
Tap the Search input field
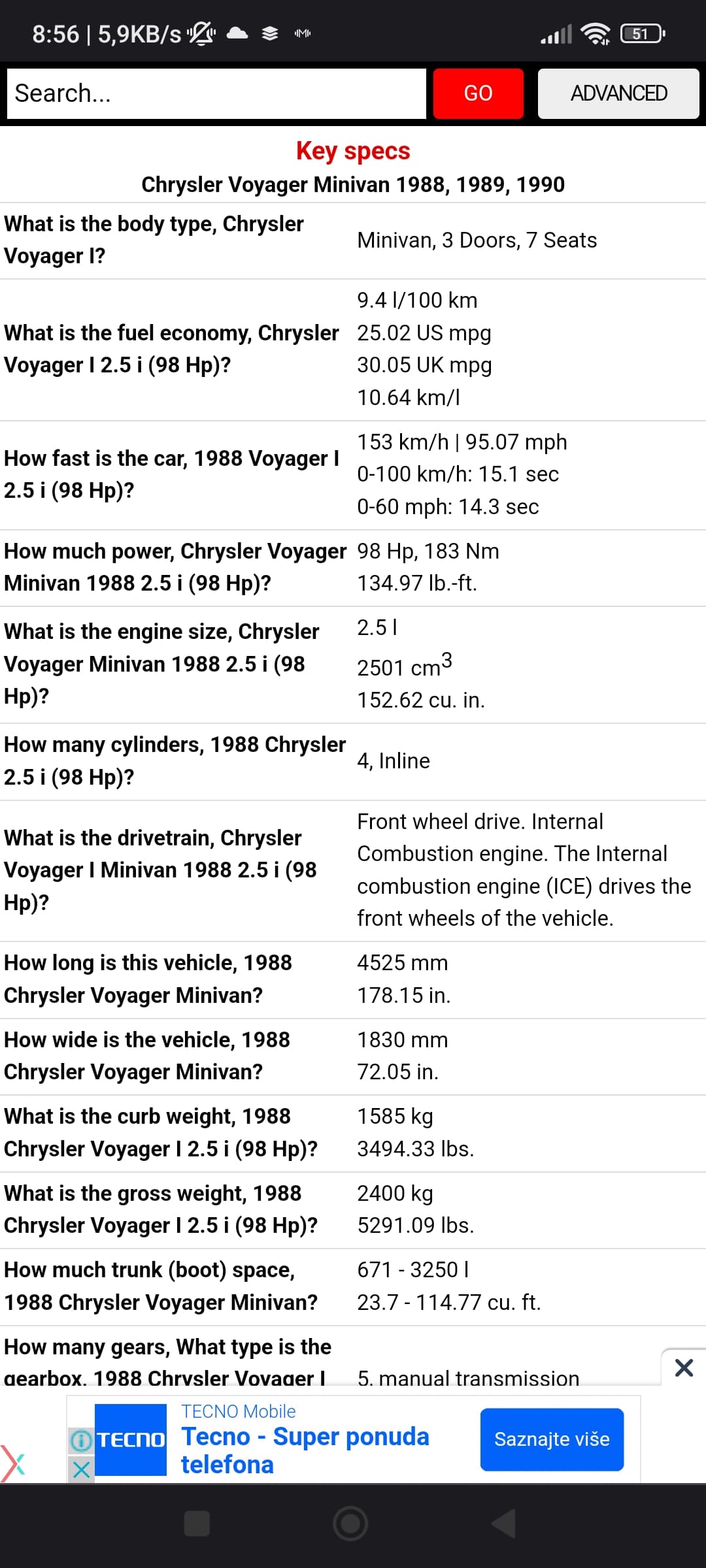pos(216,93)
